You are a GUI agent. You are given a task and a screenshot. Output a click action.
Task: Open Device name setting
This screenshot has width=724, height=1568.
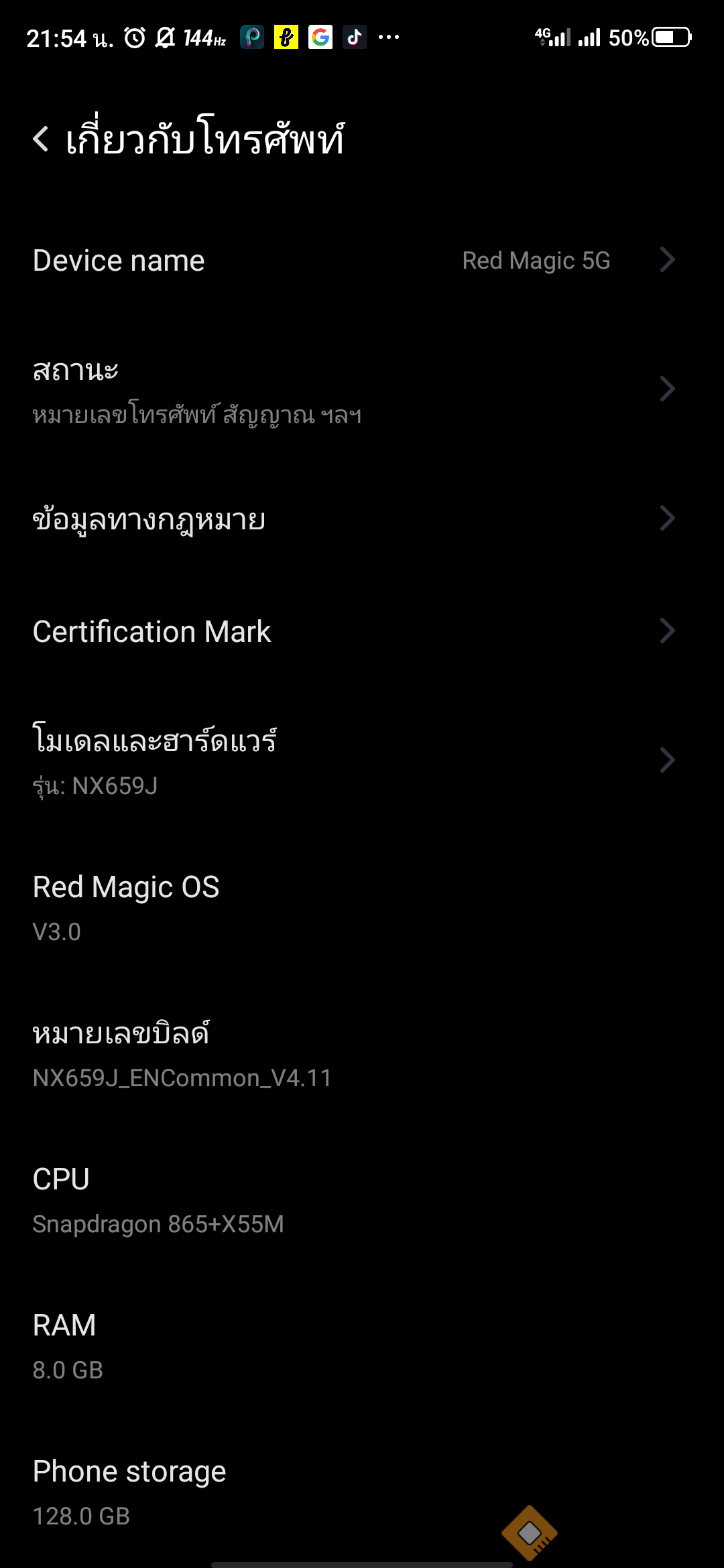coord(362,261)
